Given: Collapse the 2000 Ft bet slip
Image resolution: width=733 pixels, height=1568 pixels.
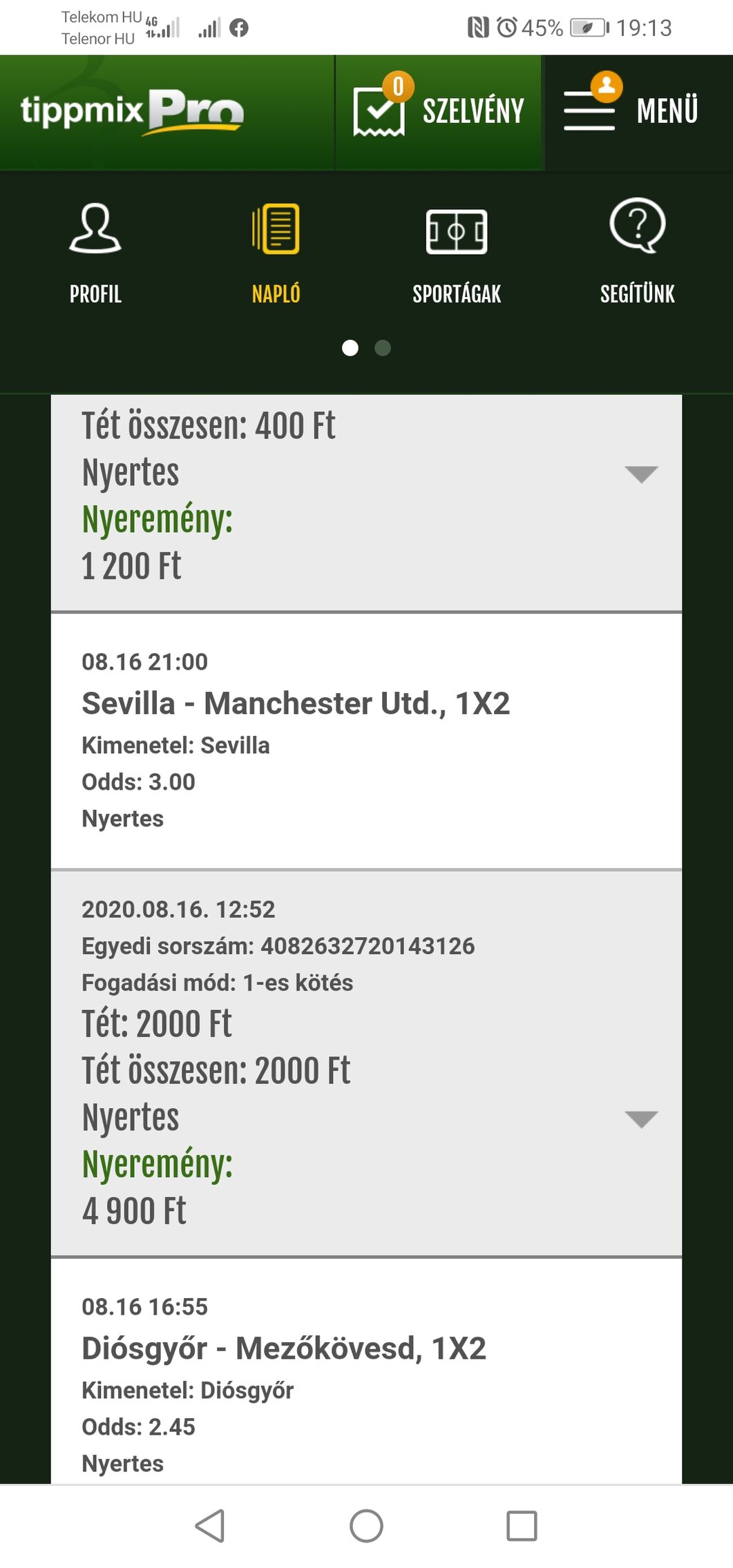Looking at the screenshot, I should click(640, 1119).
